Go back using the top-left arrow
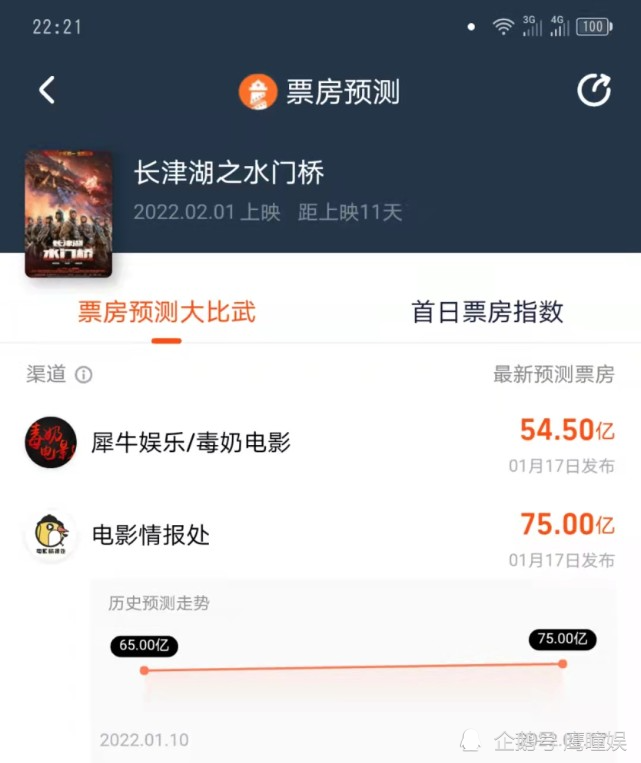 click(x=46, y=91)
